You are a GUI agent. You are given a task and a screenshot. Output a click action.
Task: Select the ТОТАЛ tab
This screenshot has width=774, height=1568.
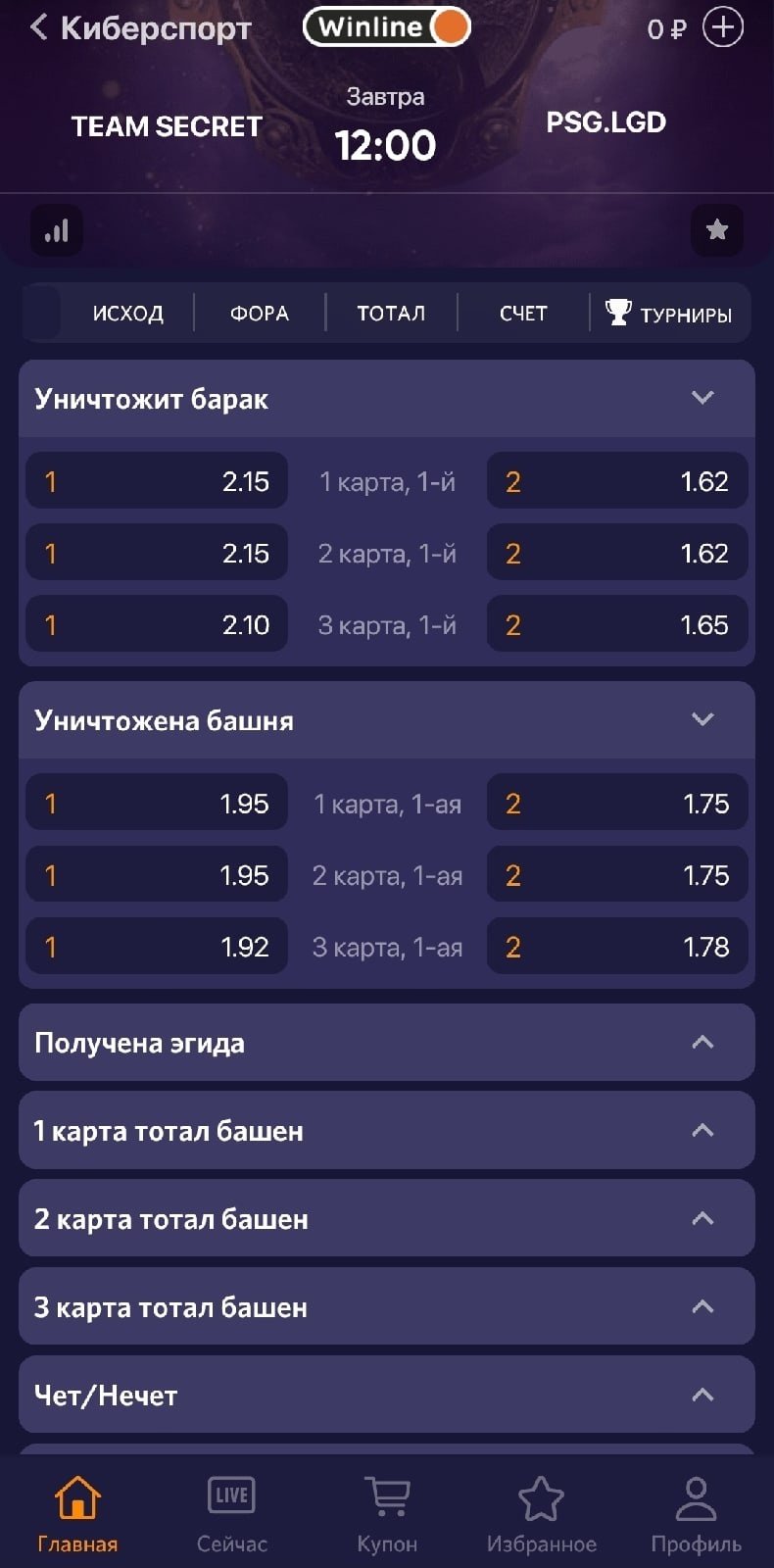[391, 314]
